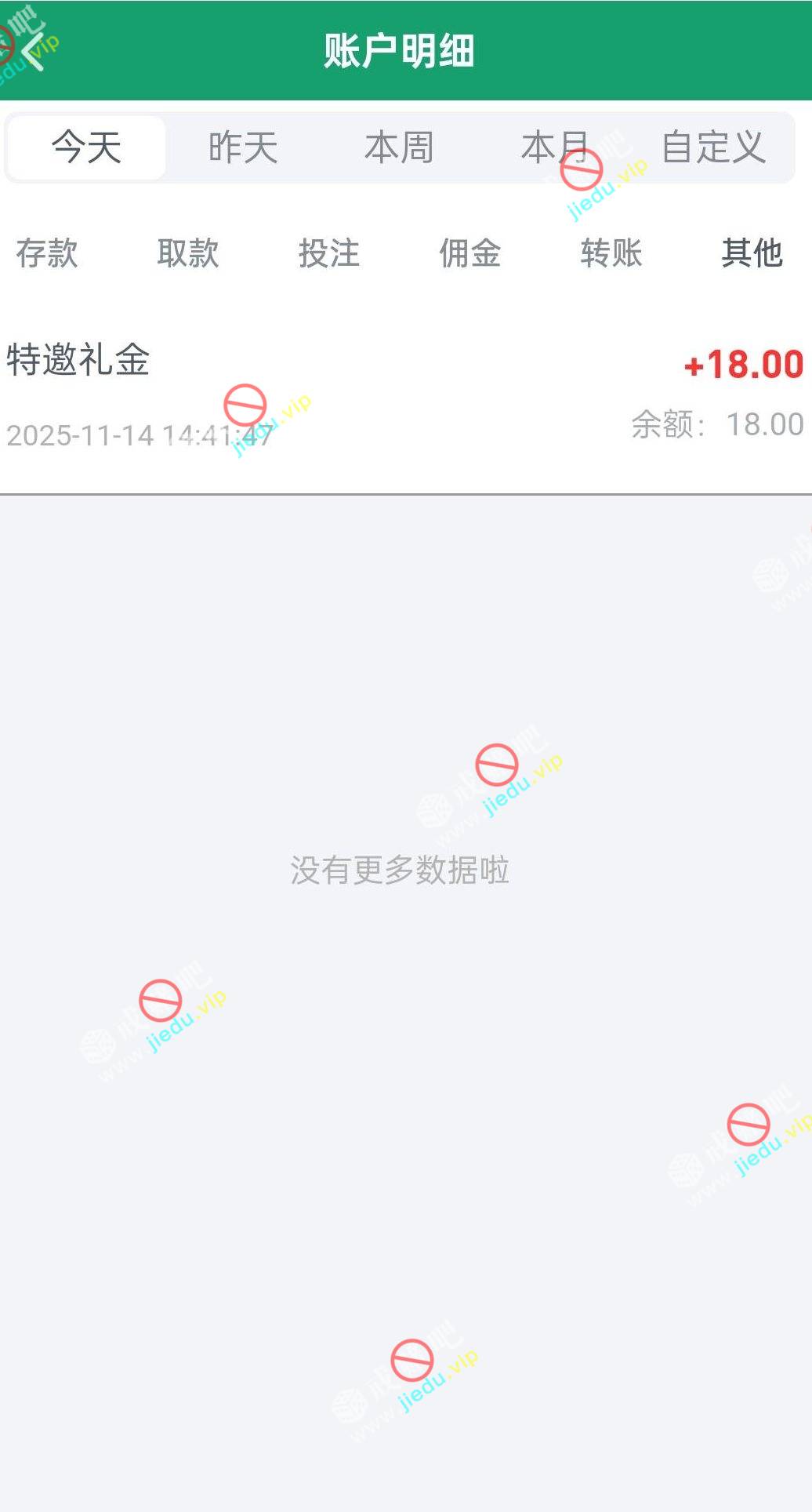Go back using the header arrow

[x=33, y=52]
